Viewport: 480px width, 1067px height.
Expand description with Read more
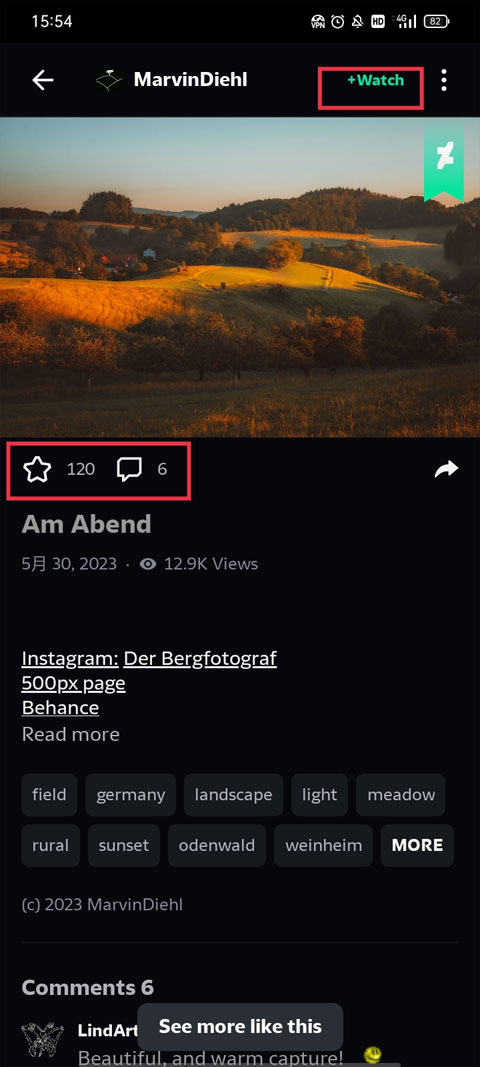coord(70,734)
